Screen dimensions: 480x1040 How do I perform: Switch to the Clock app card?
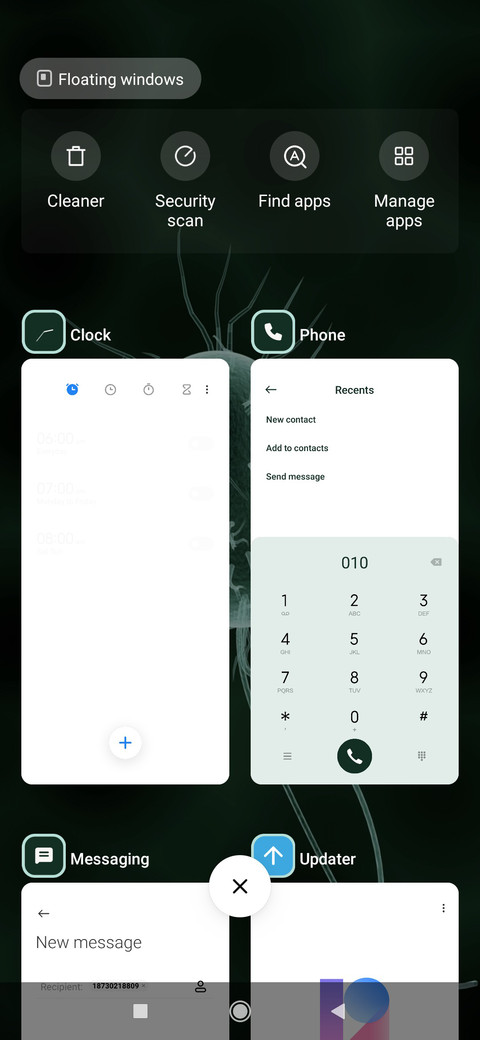pyautogui.click(x=125, y=572)
